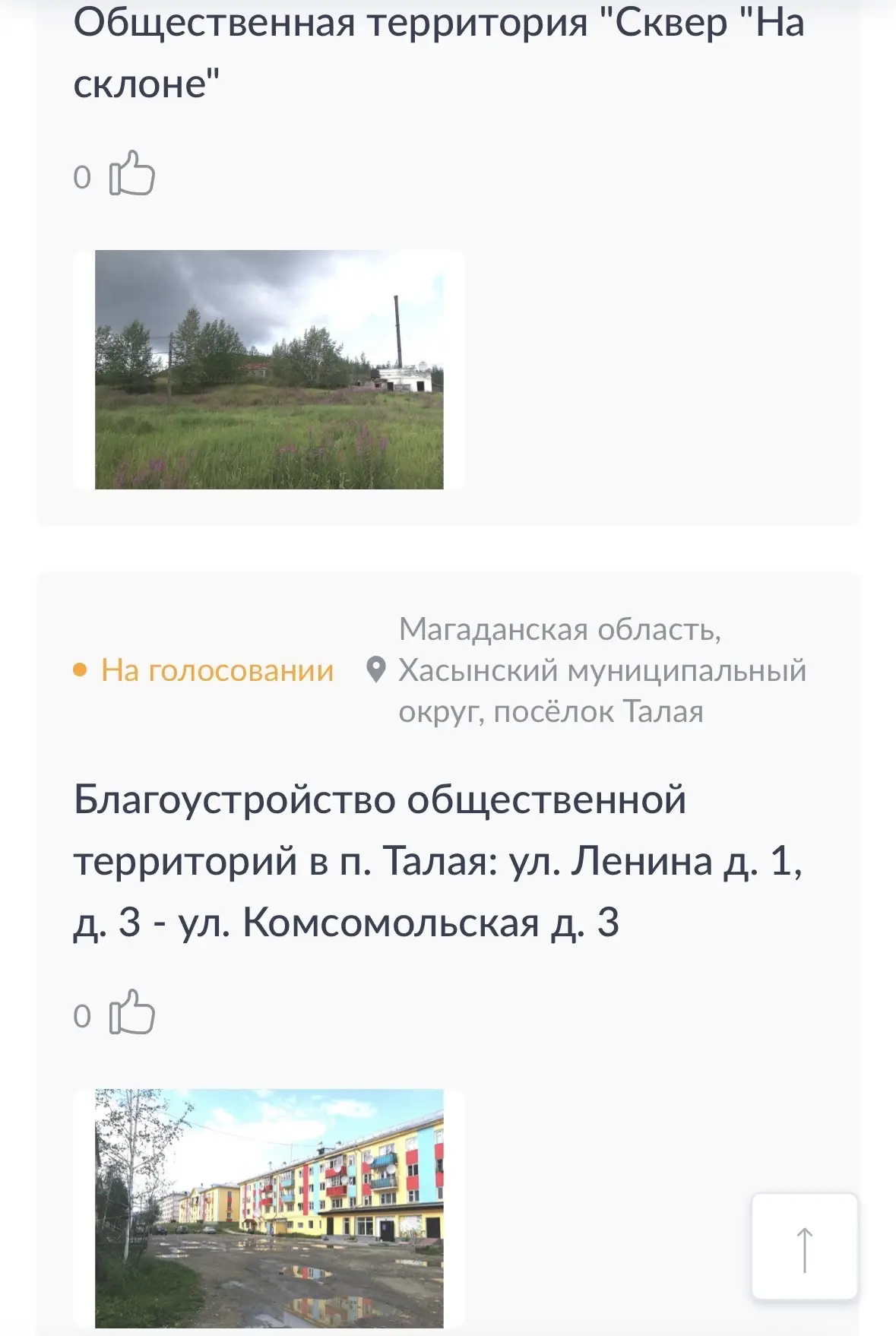Open the "Общественная территория Сквер На склоне" card

438,52
